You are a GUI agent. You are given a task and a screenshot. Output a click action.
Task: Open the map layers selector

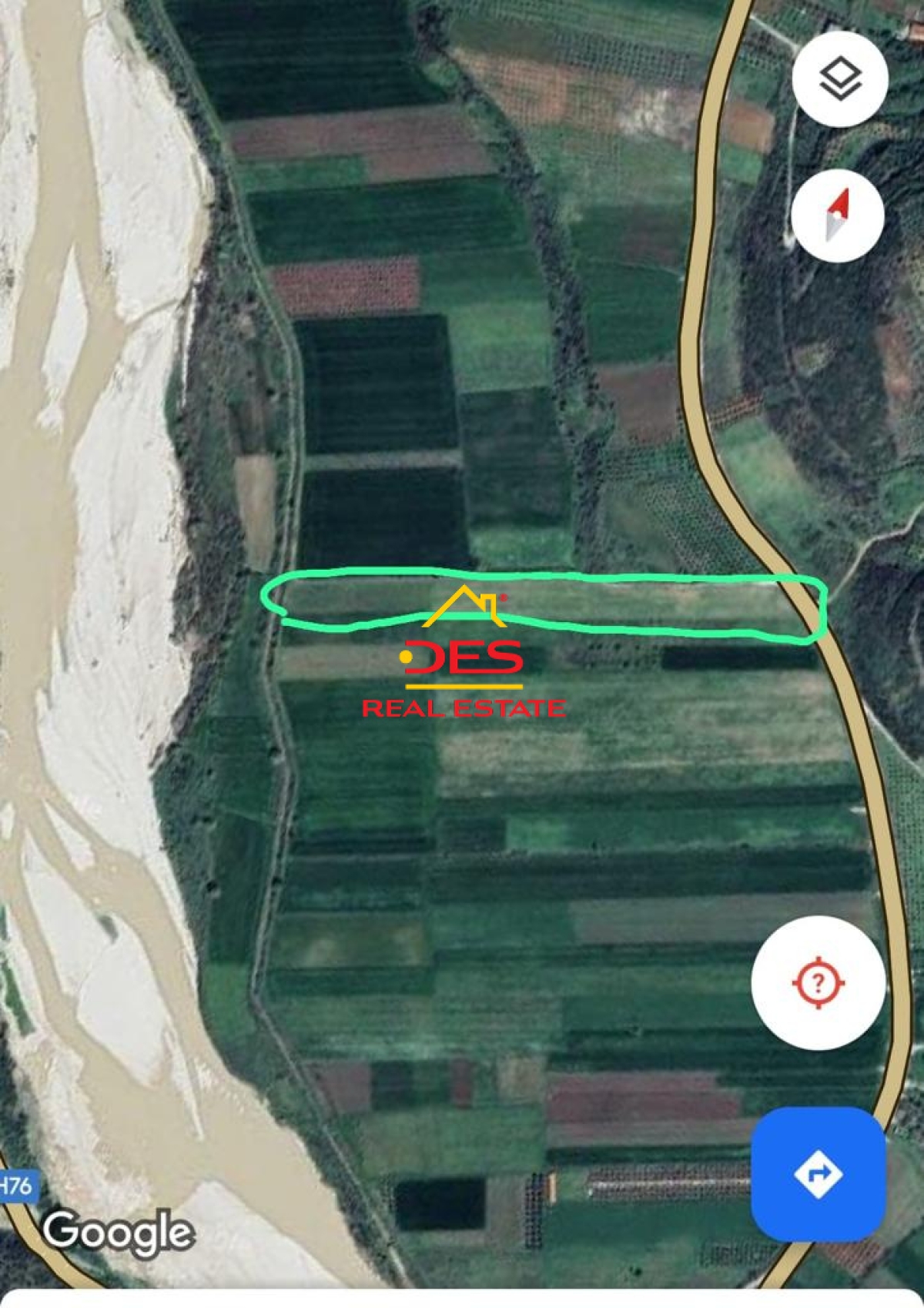(839, 79)
